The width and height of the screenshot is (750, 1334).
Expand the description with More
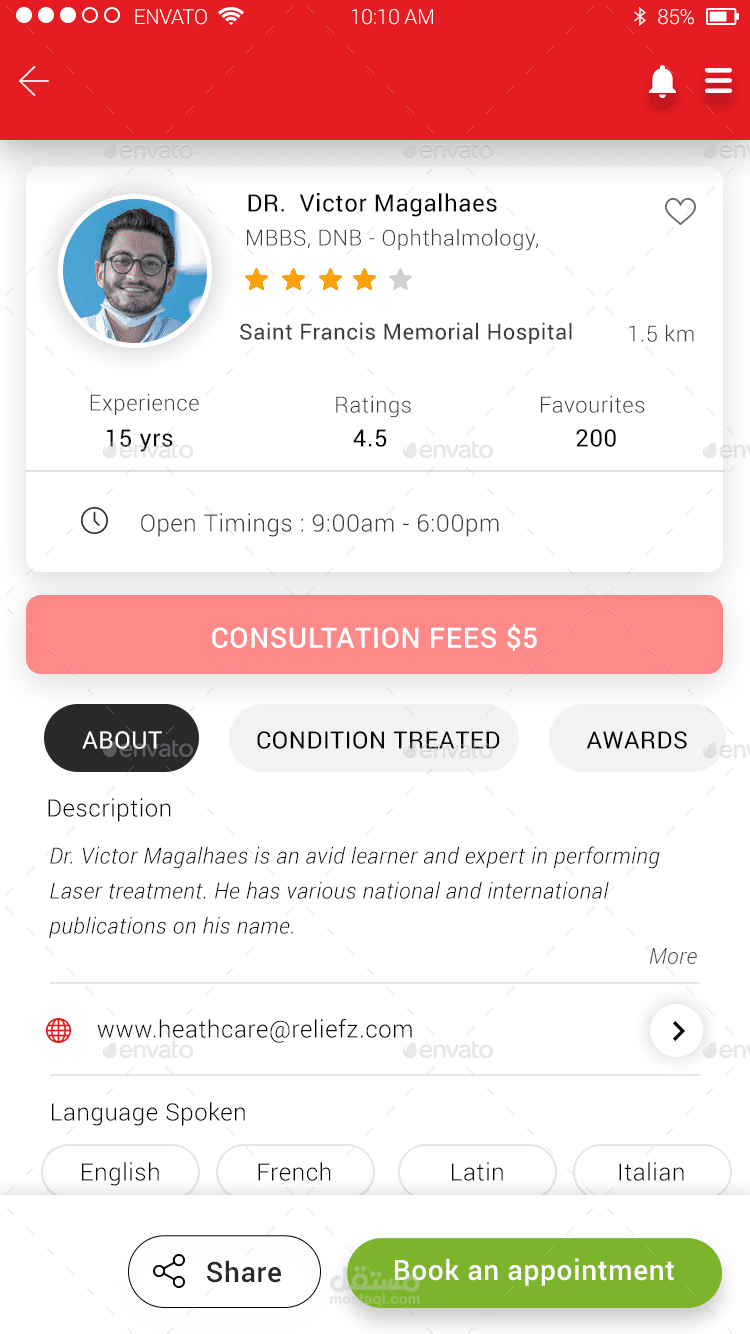[673, 956]
